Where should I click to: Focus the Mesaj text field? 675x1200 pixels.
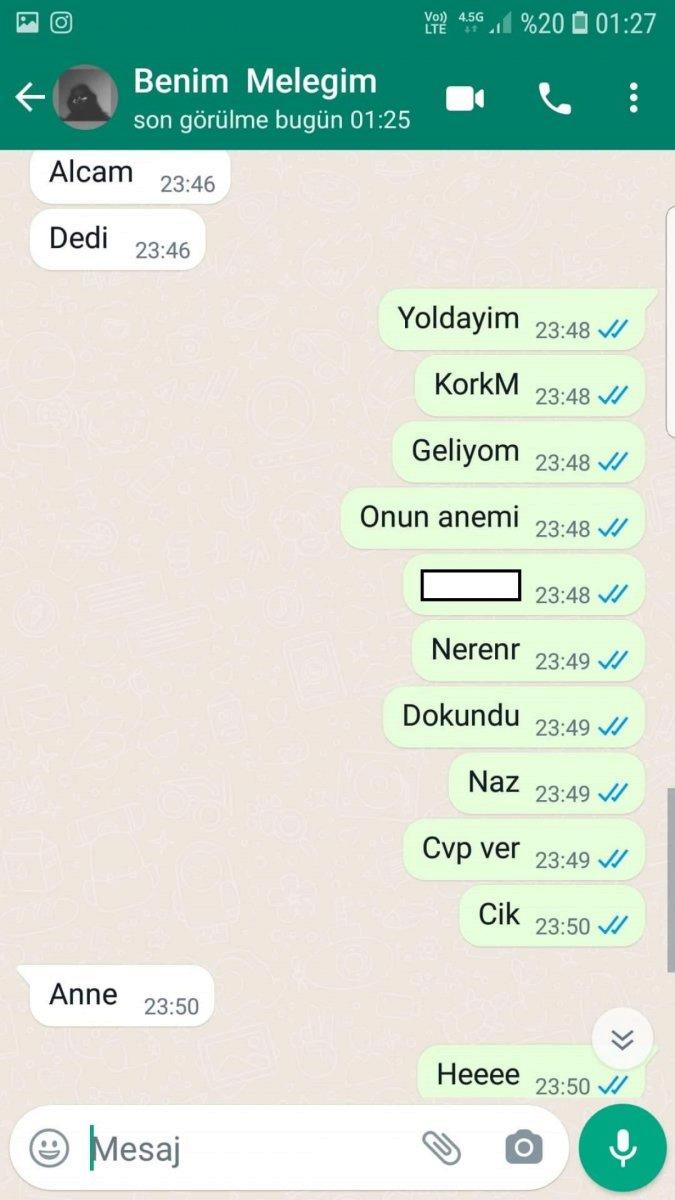[250, 1148]
